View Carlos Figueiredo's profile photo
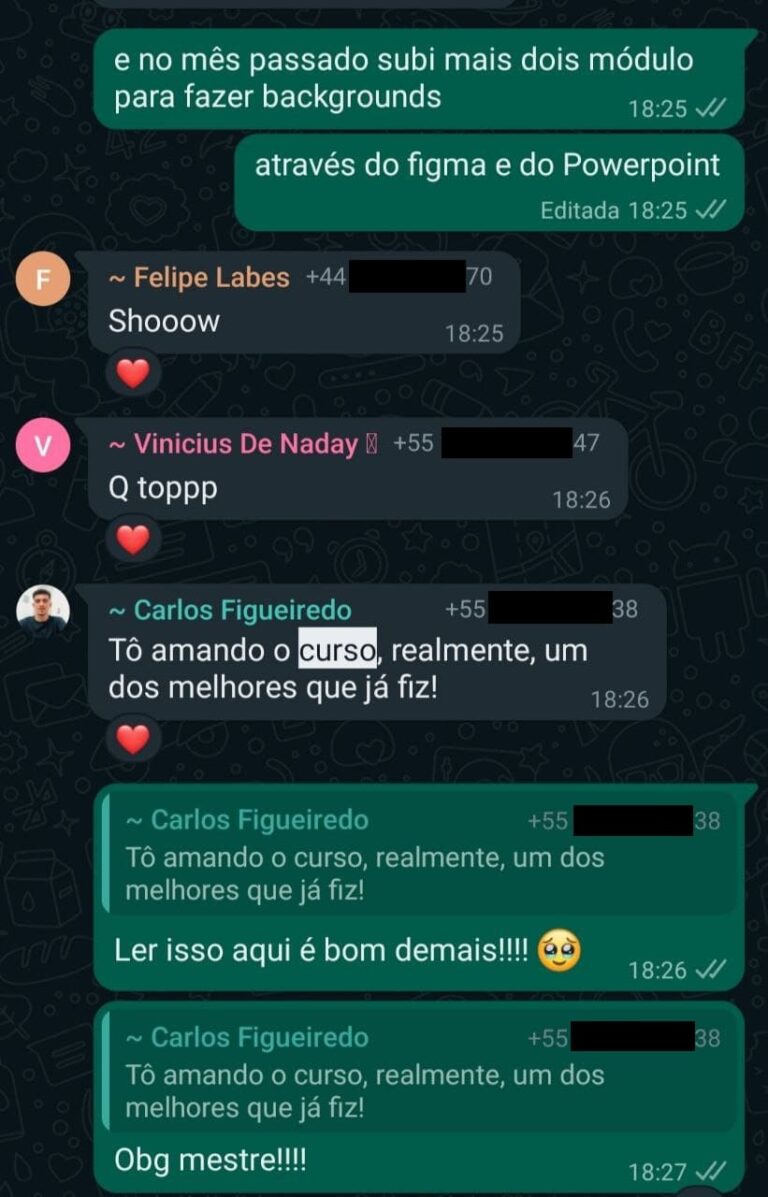The image size is (768, 1197). click(43, 610)
